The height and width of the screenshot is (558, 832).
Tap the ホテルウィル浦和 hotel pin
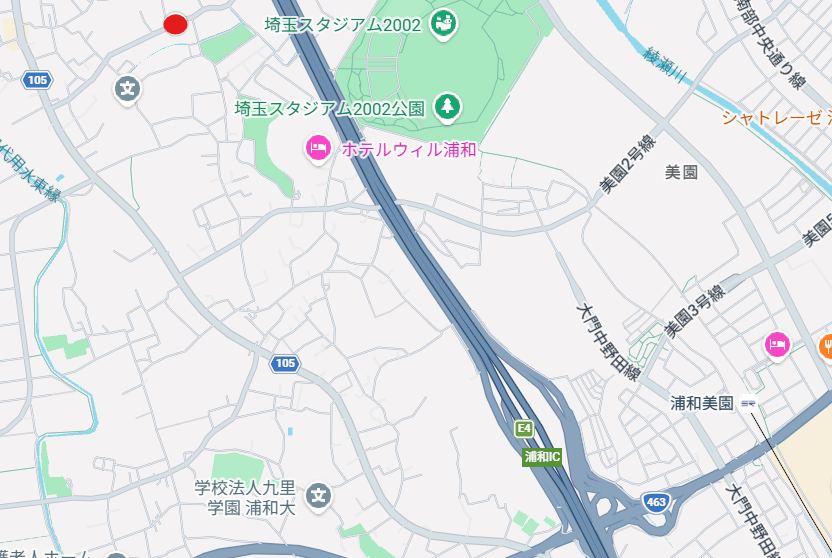click(318, 149)
